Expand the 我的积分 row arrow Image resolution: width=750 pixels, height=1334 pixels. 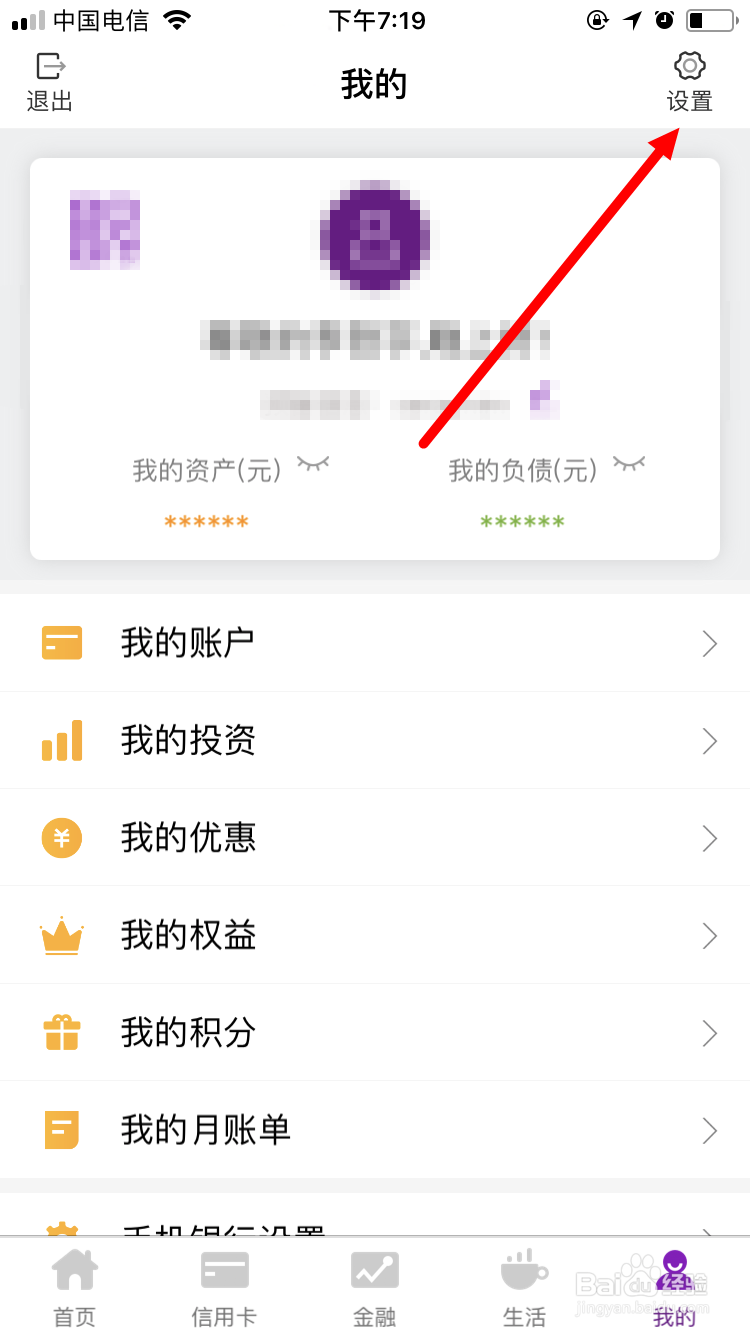click(x=710, y=1032)
